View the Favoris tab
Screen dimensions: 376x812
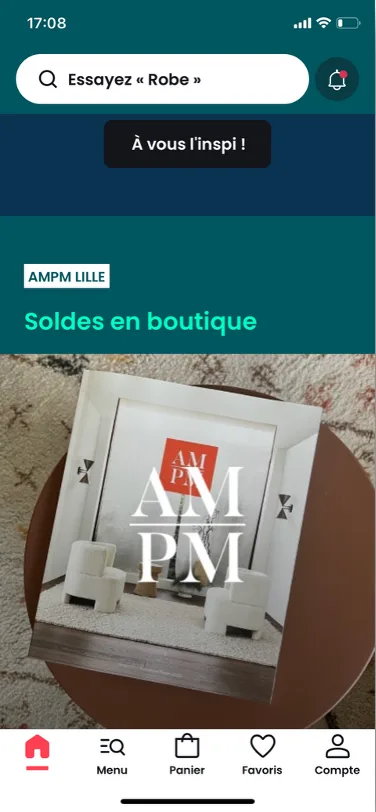point(262,756)
